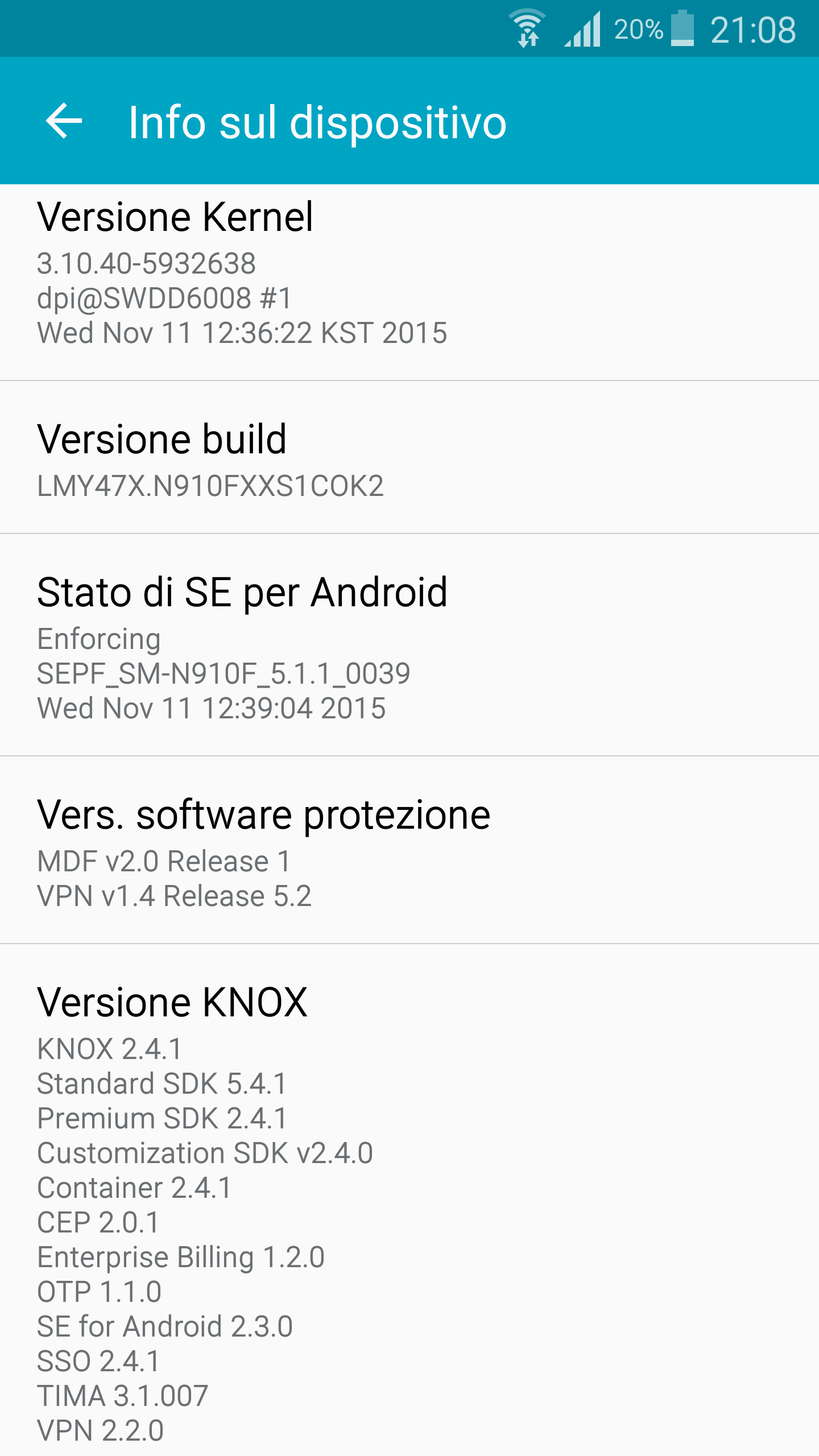
Task: Select the Versione KNOX row
Action: 409,1200
